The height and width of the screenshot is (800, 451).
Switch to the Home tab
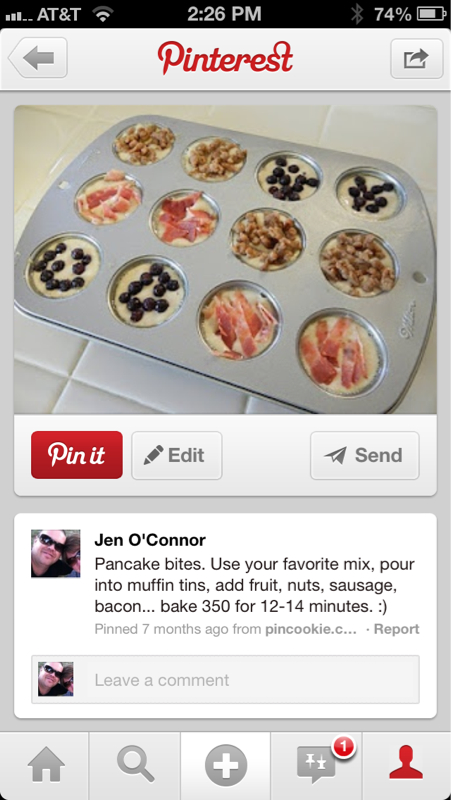tap(46, 766)
